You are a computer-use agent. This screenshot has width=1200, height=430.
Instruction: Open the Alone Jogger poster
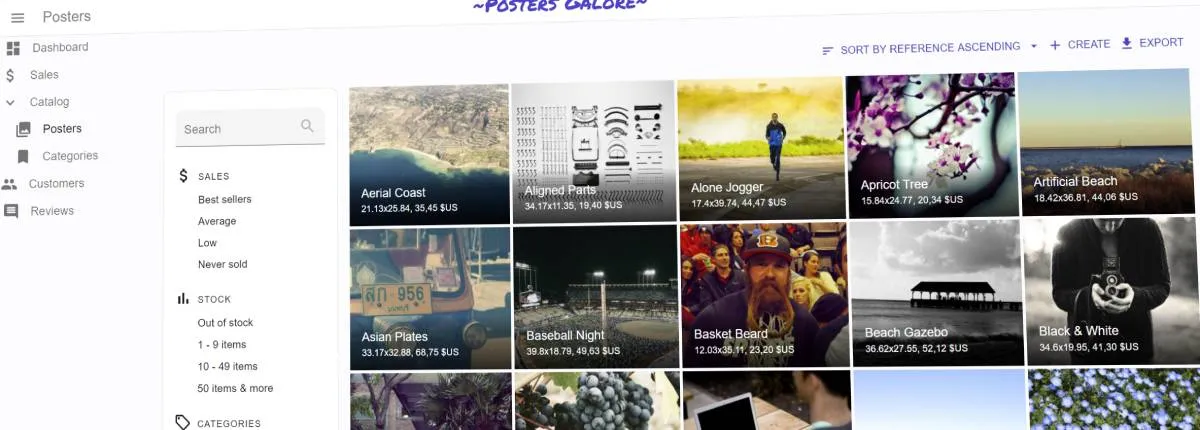[760, 150]
